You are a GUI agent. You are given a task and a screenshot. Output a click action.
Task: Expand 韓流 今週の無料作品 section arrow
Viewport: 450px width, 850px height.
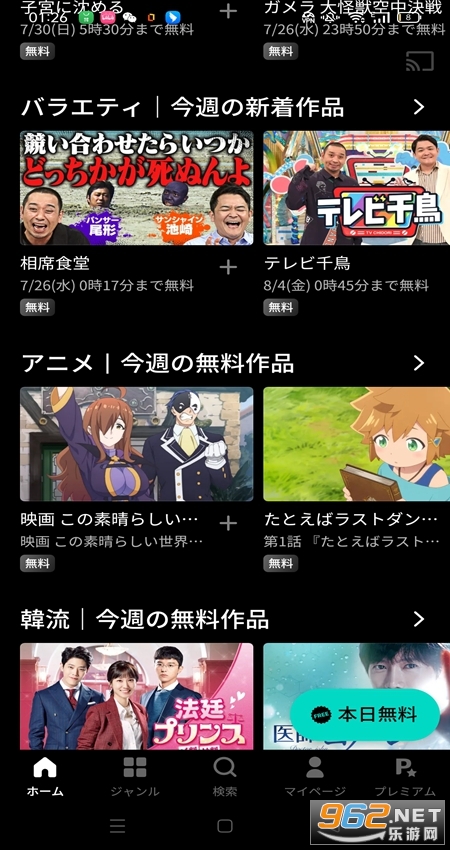pyautogui.click(x=419, y=619)
